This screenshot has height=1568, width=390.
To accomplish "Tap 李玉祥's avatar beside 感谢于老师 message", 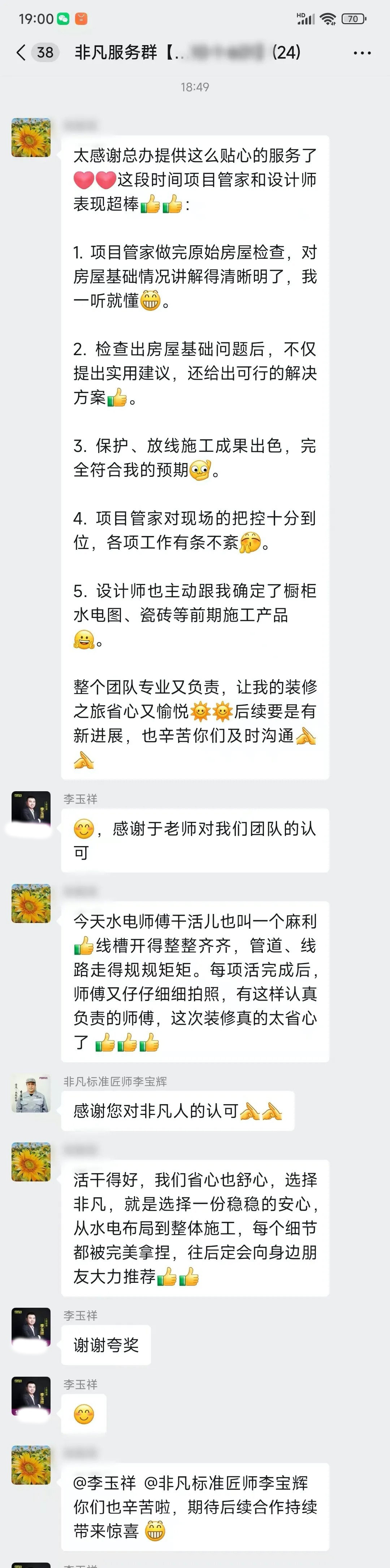I will [31, 810].
